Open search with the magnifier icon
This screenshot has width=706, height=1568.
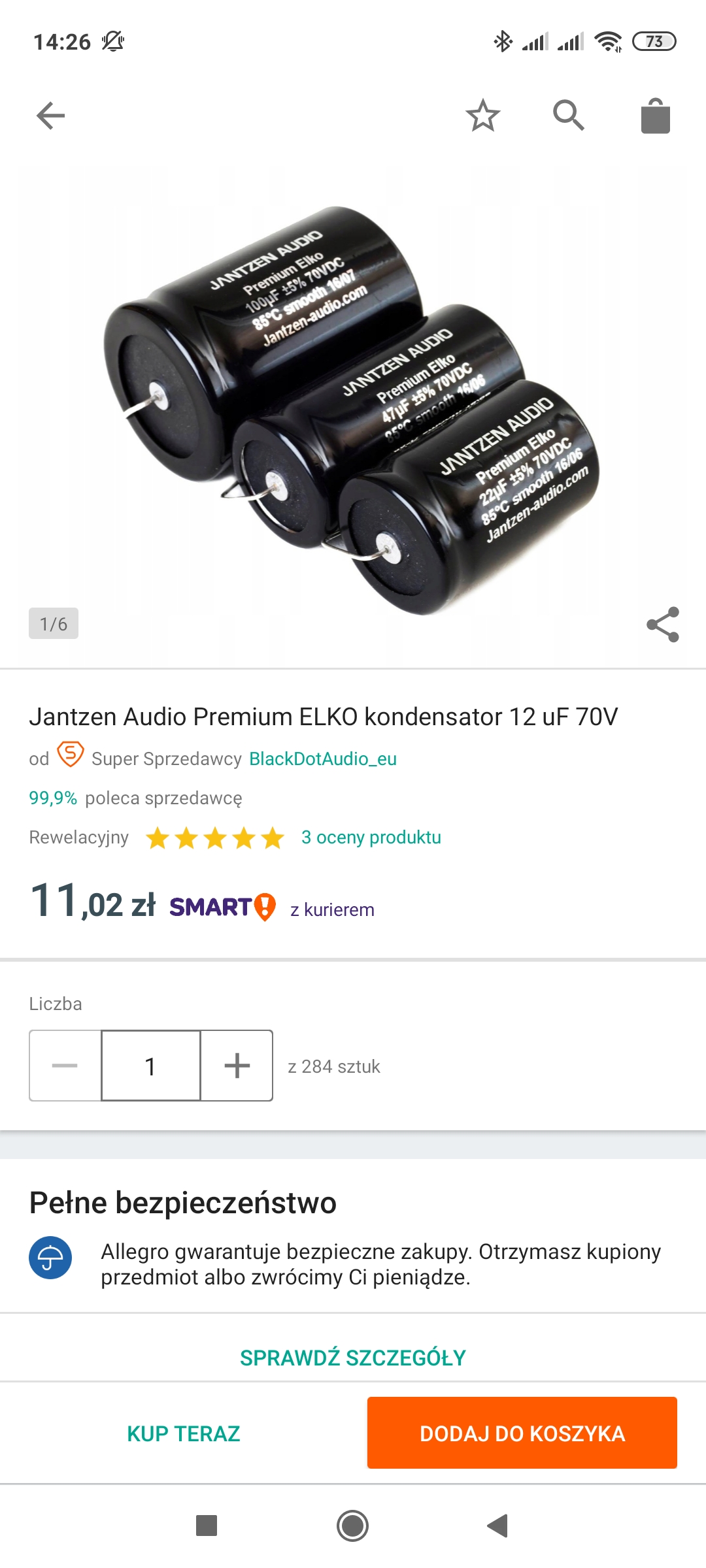point(568,116)
